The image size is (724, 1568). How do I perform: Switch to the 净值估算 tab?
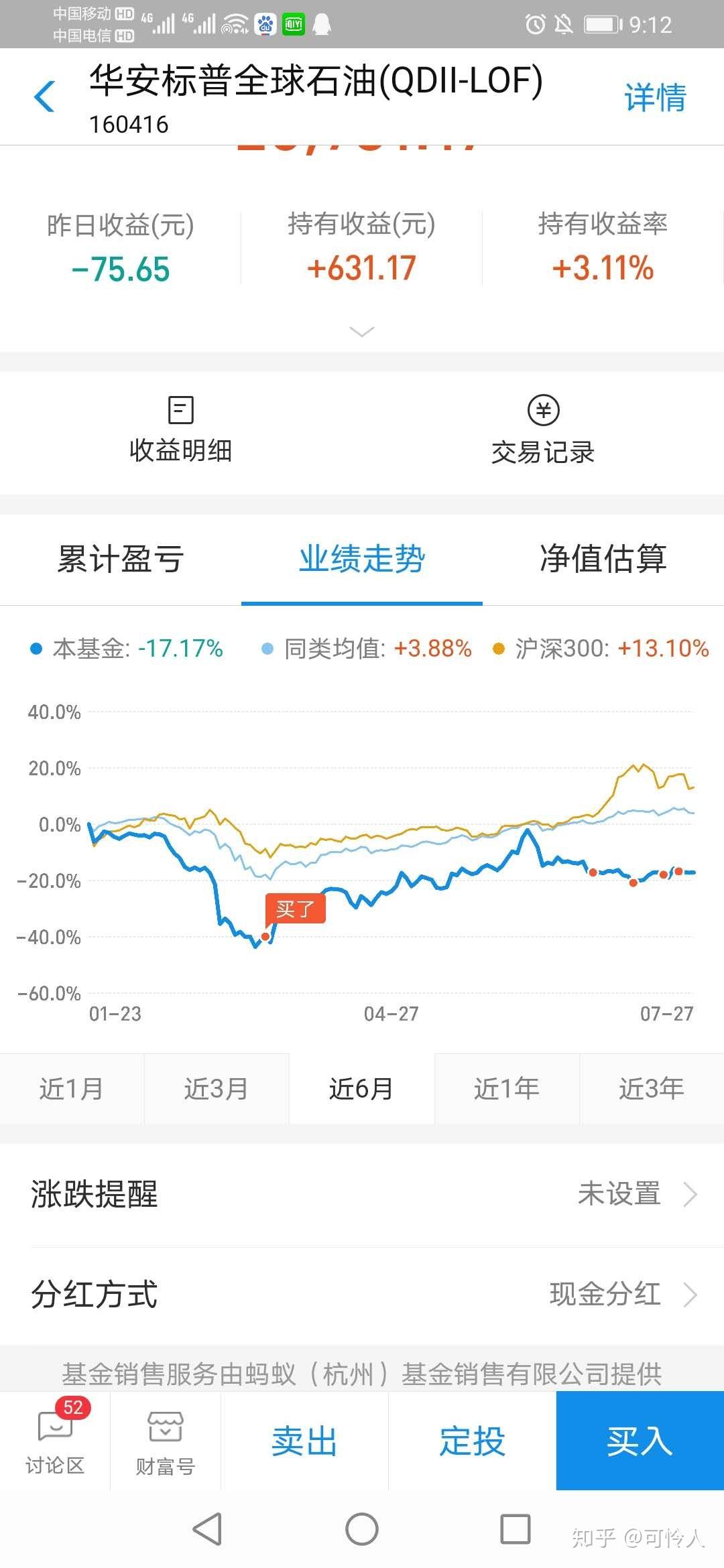point(603,559)
